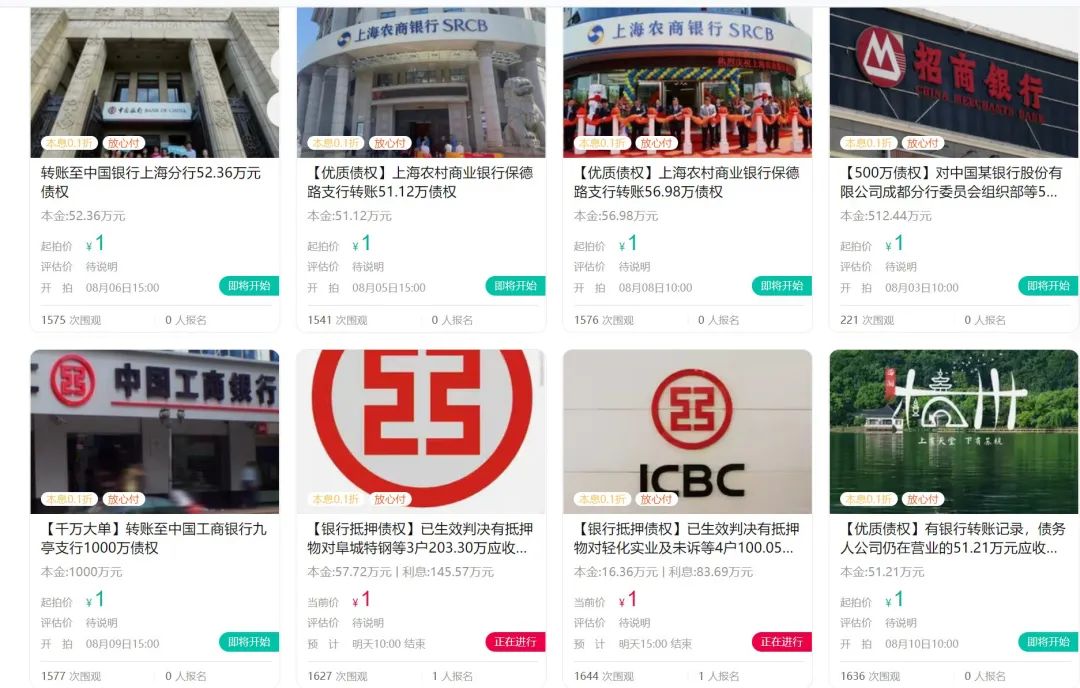
Task: Tap 即将开始 on the 512.44万 listing
Action: tap(1048, 286)
